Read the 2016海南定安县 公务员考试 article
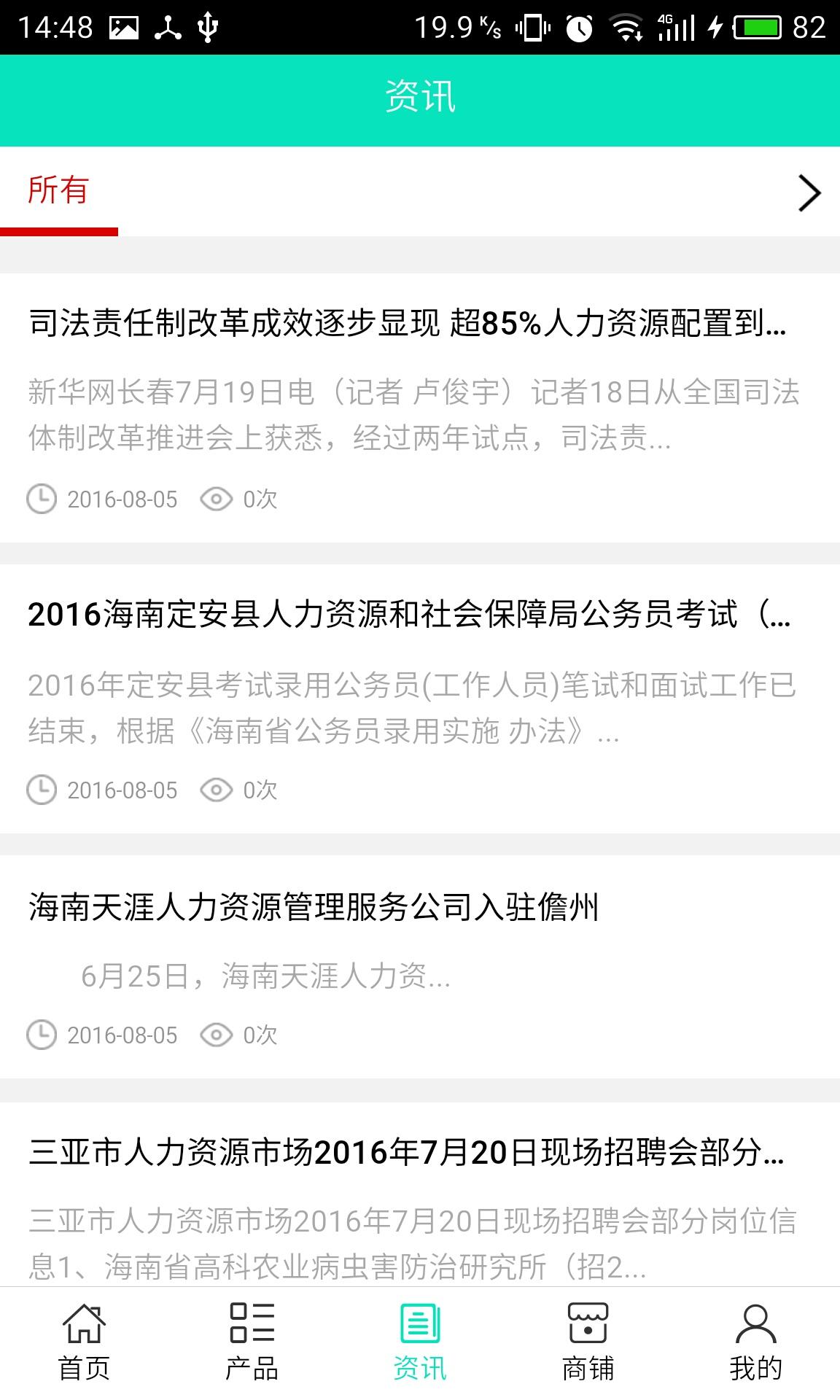 coord(408,615)
